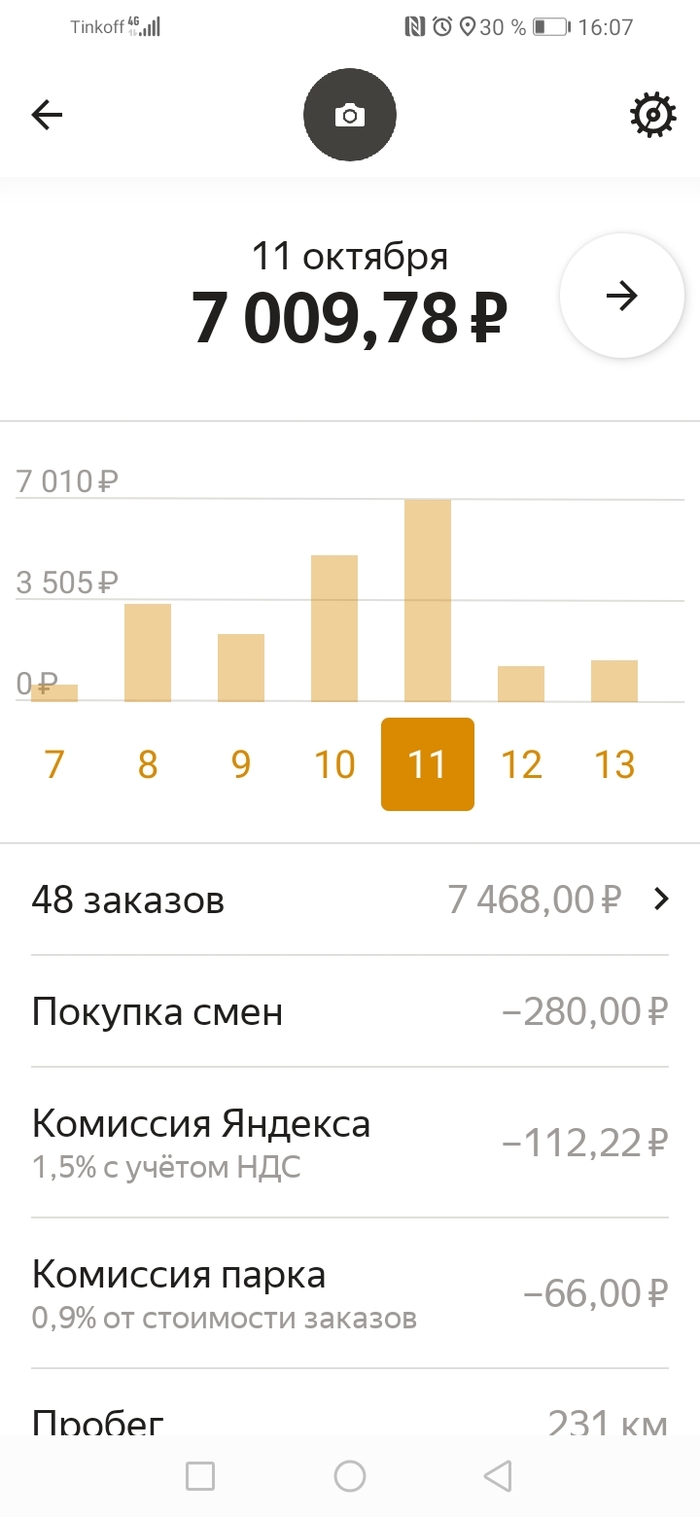The image size is (700, 1517).
Task: Tap the system home button
Action: (350, 1476)
